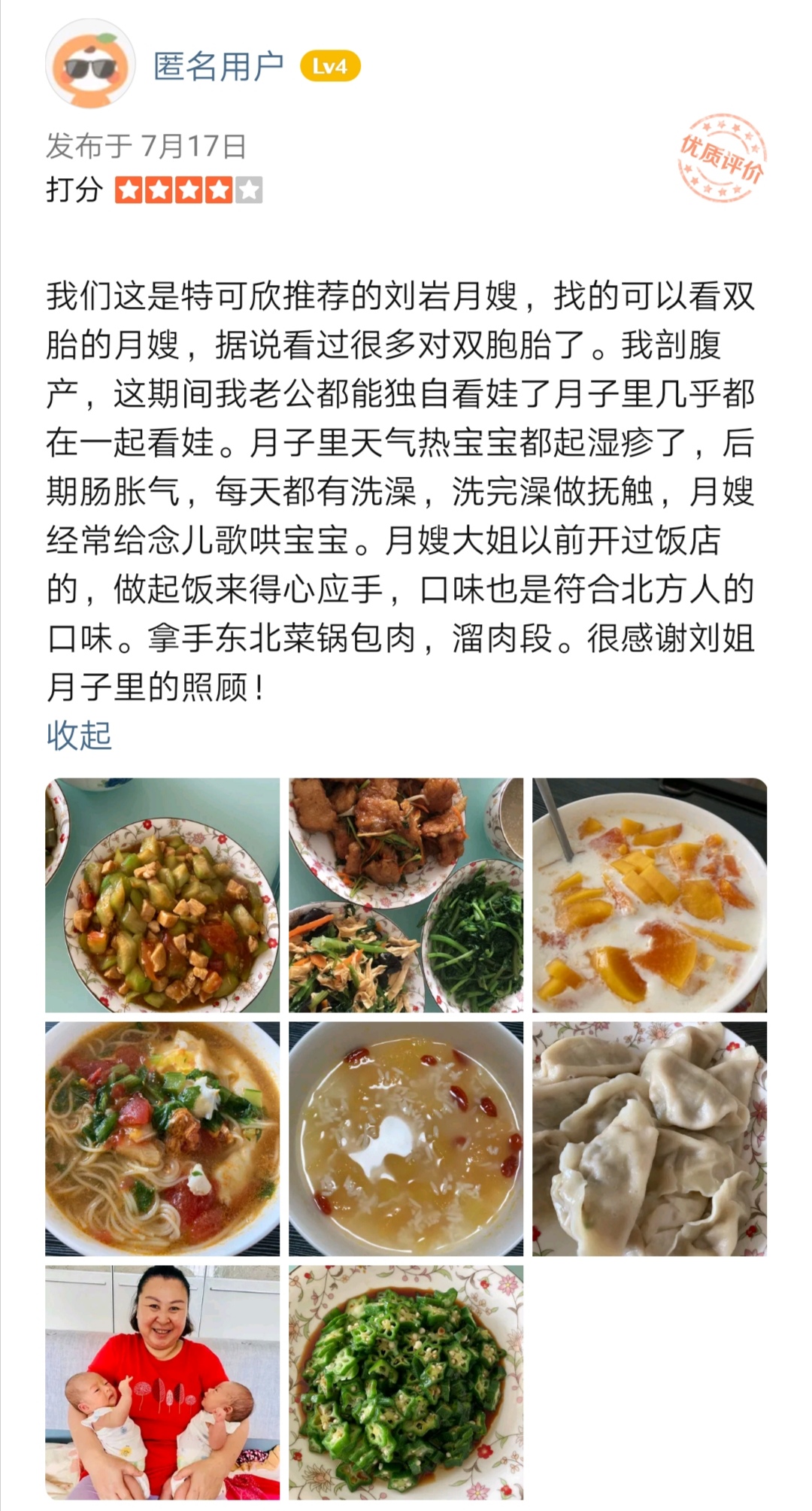The image size is (812, 1511).
Task: Collapse the review text with 收起
Action: pyautogui.click(x=79, y=735)
